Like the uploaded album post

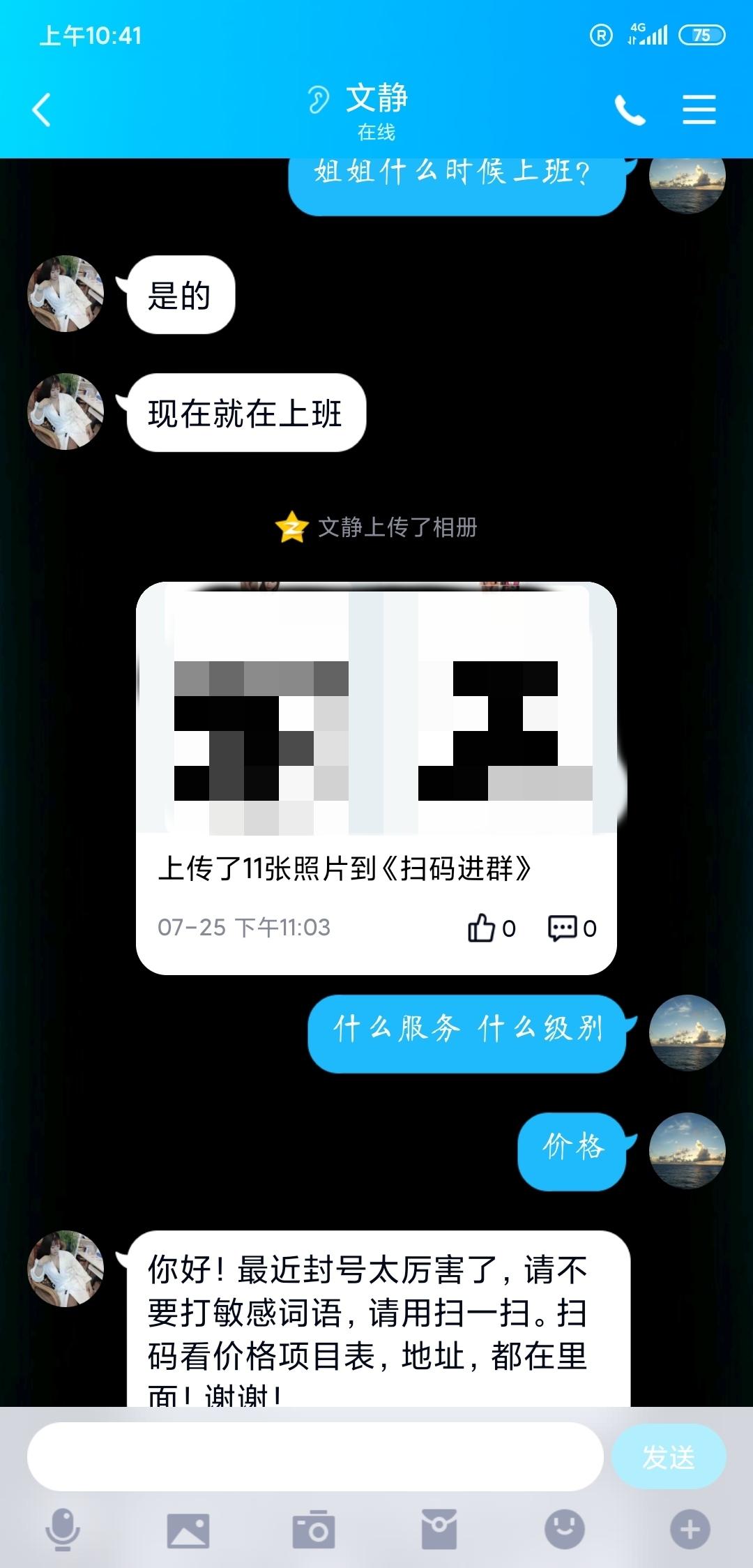tap(491, 928)
